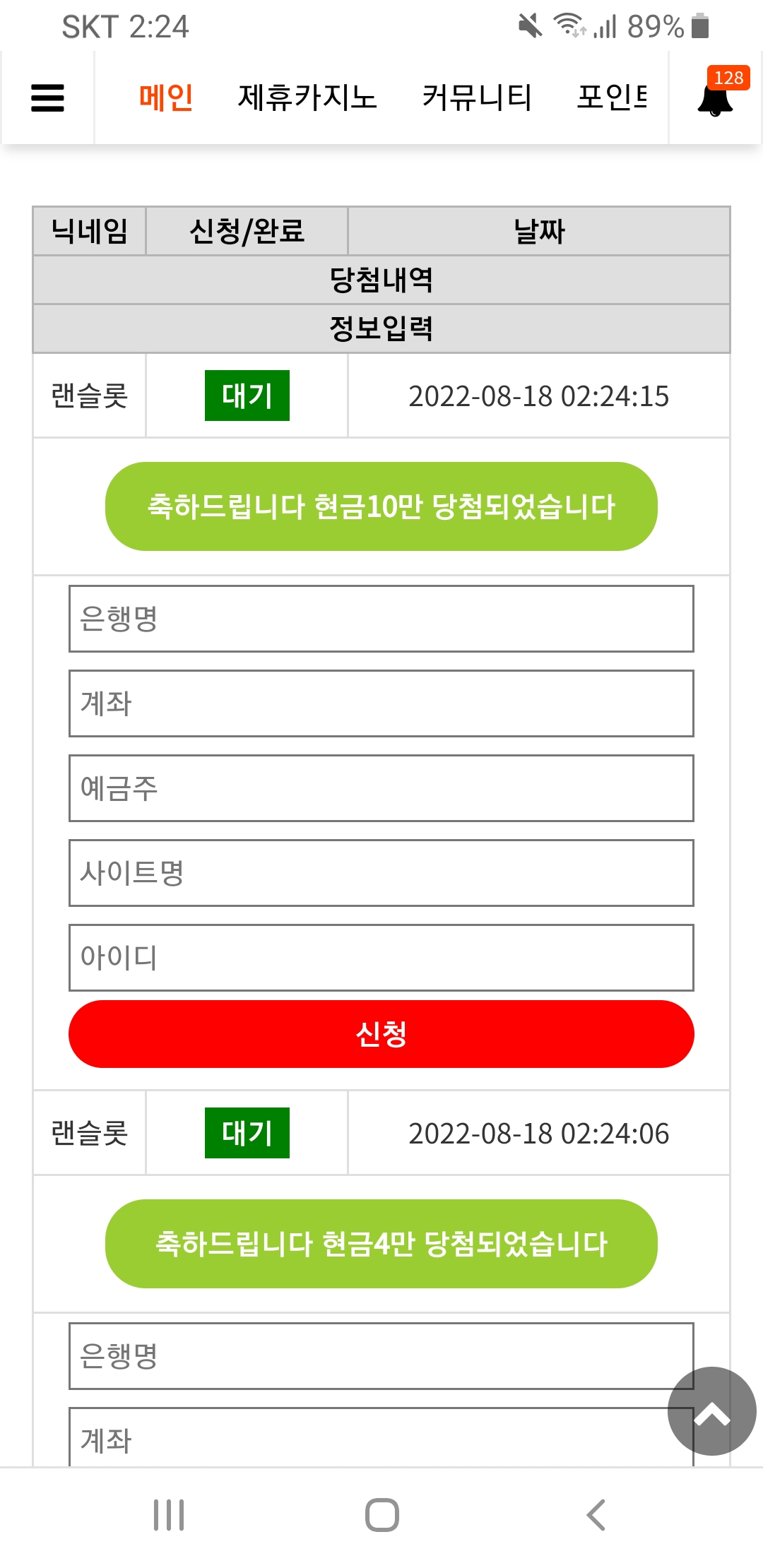Submit with the red 신청 button
This screenshot has height=1568, width=763.
[381, 1034]
